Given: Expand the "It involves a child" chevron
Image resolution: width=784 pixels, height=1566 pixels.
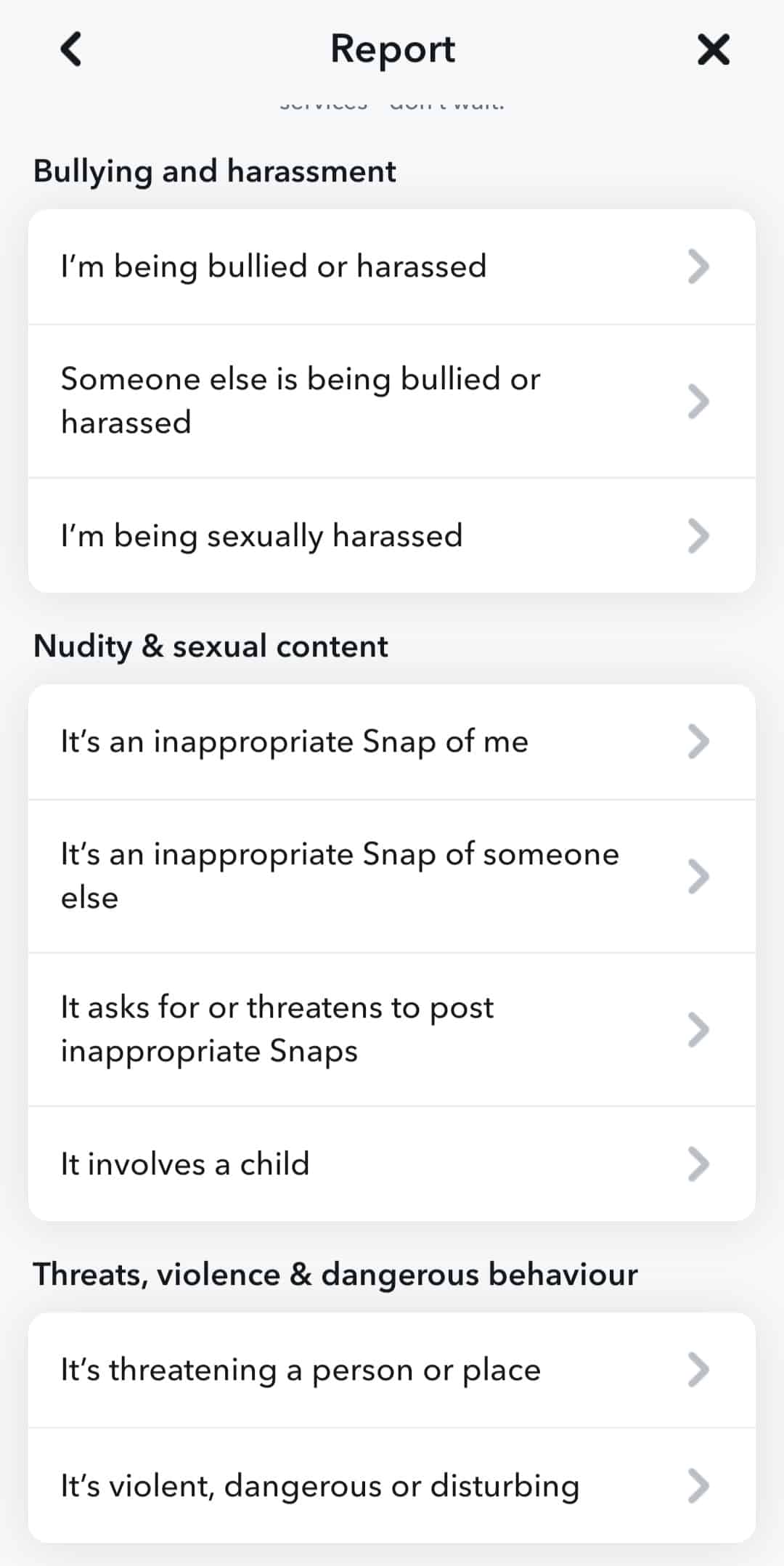Looking at the screenshot, I should [x=699, y=1164].
